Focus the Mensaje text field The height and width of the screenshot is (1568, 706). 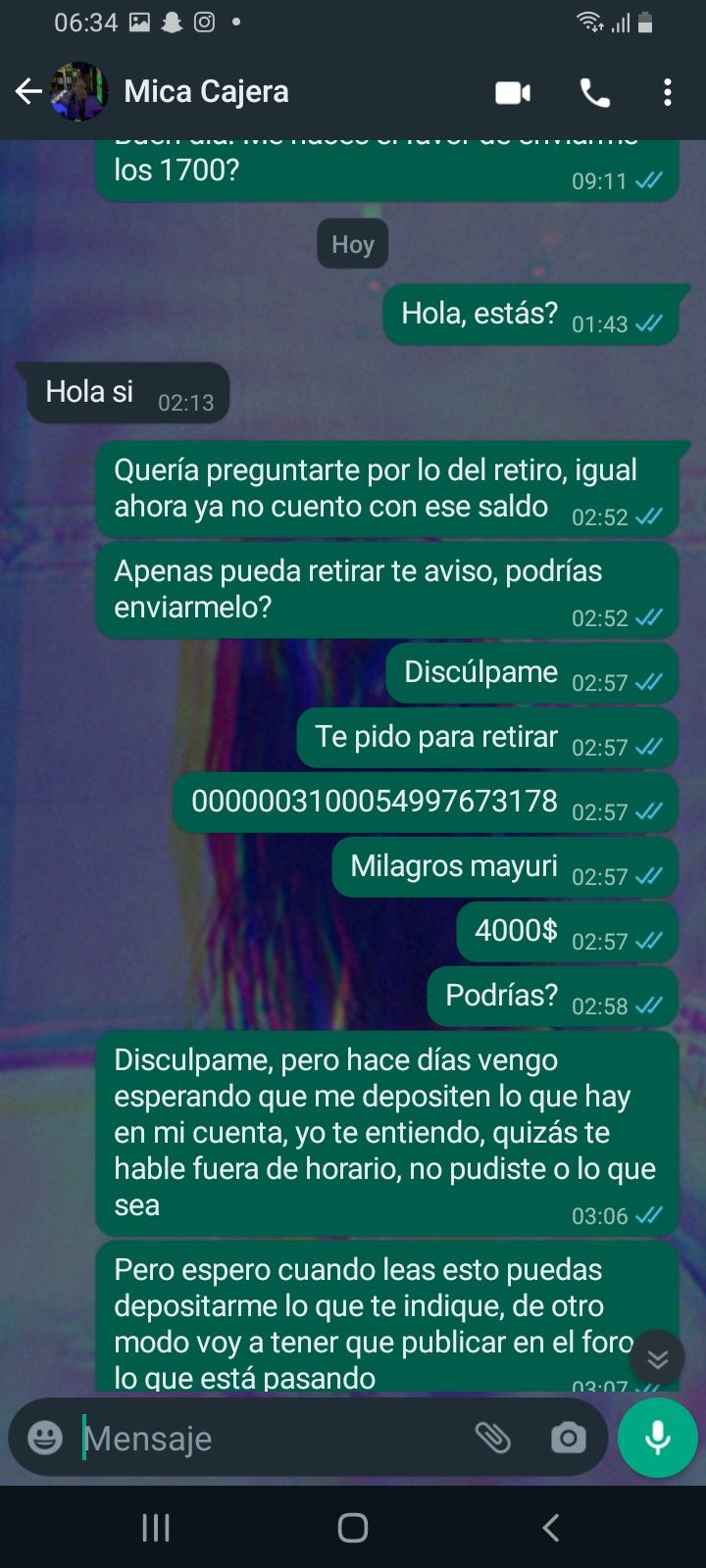[265, 1438]
